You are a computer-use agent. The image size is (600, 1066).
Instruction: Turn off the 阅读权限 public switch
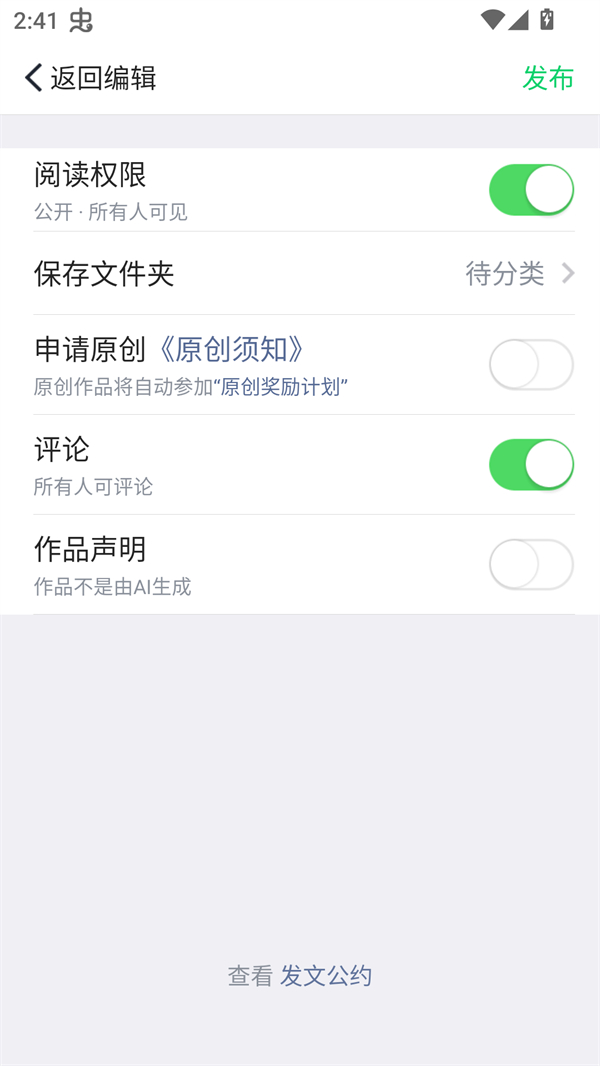pyautogui.click(x=531, y=190)
